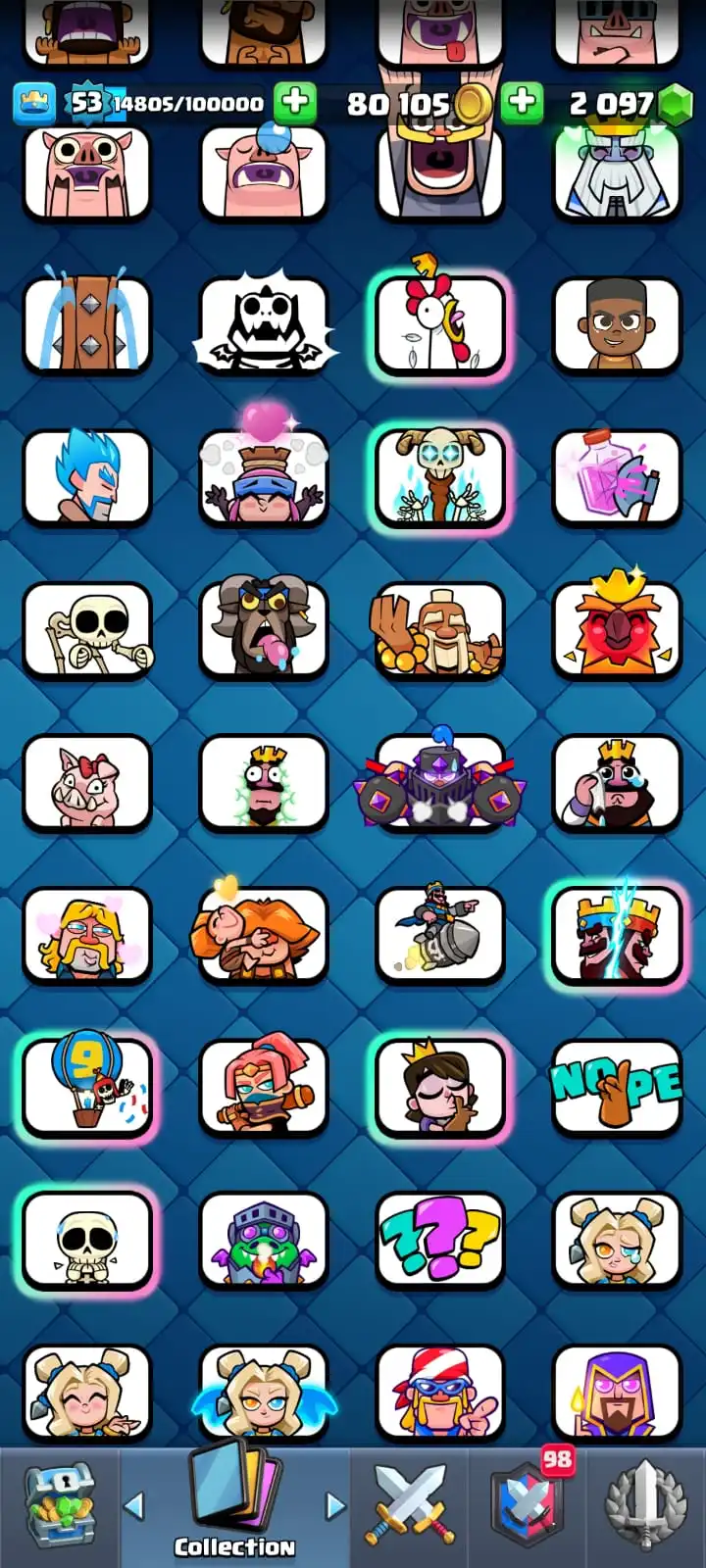Select the purple potion bottle emote
Screen dimensions: 706x1568
(x=617, y=478)
